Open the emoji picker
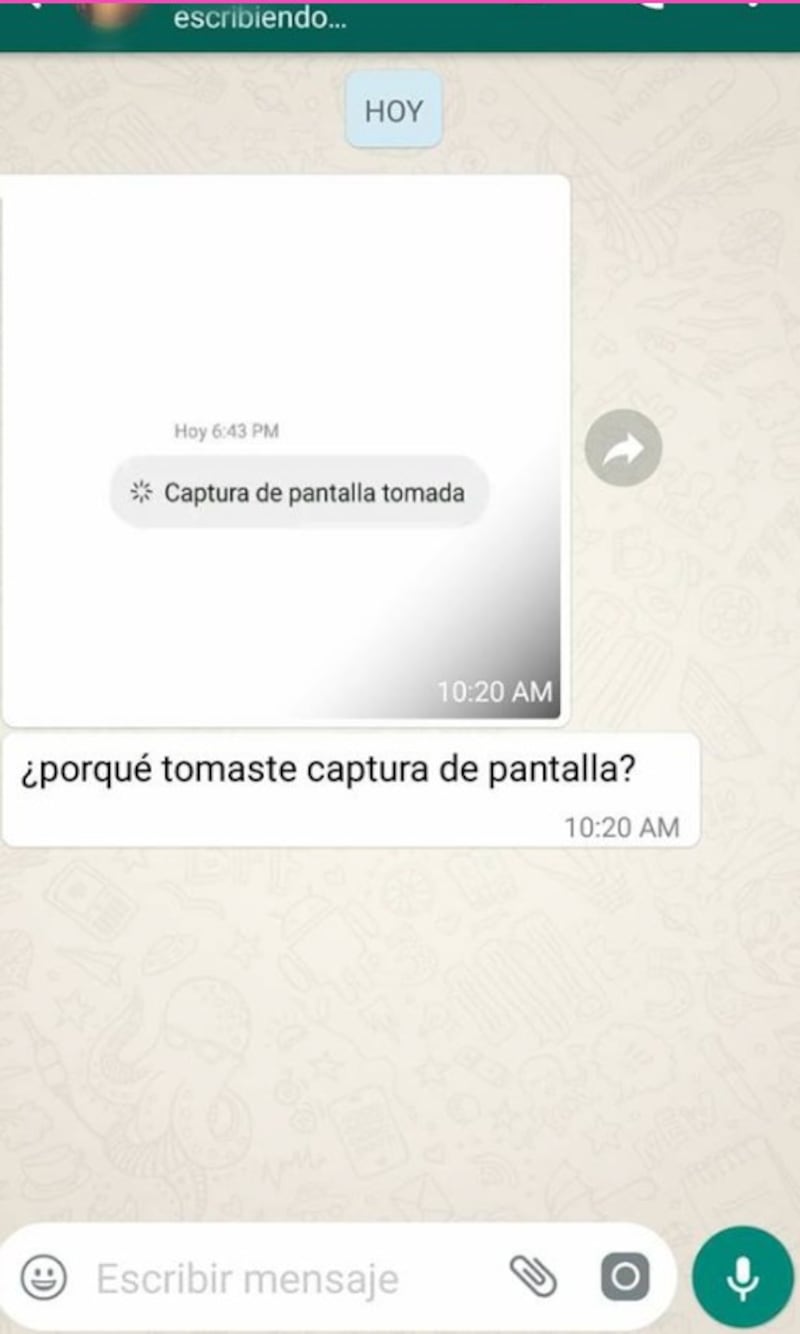 [x=44, y=1277]
